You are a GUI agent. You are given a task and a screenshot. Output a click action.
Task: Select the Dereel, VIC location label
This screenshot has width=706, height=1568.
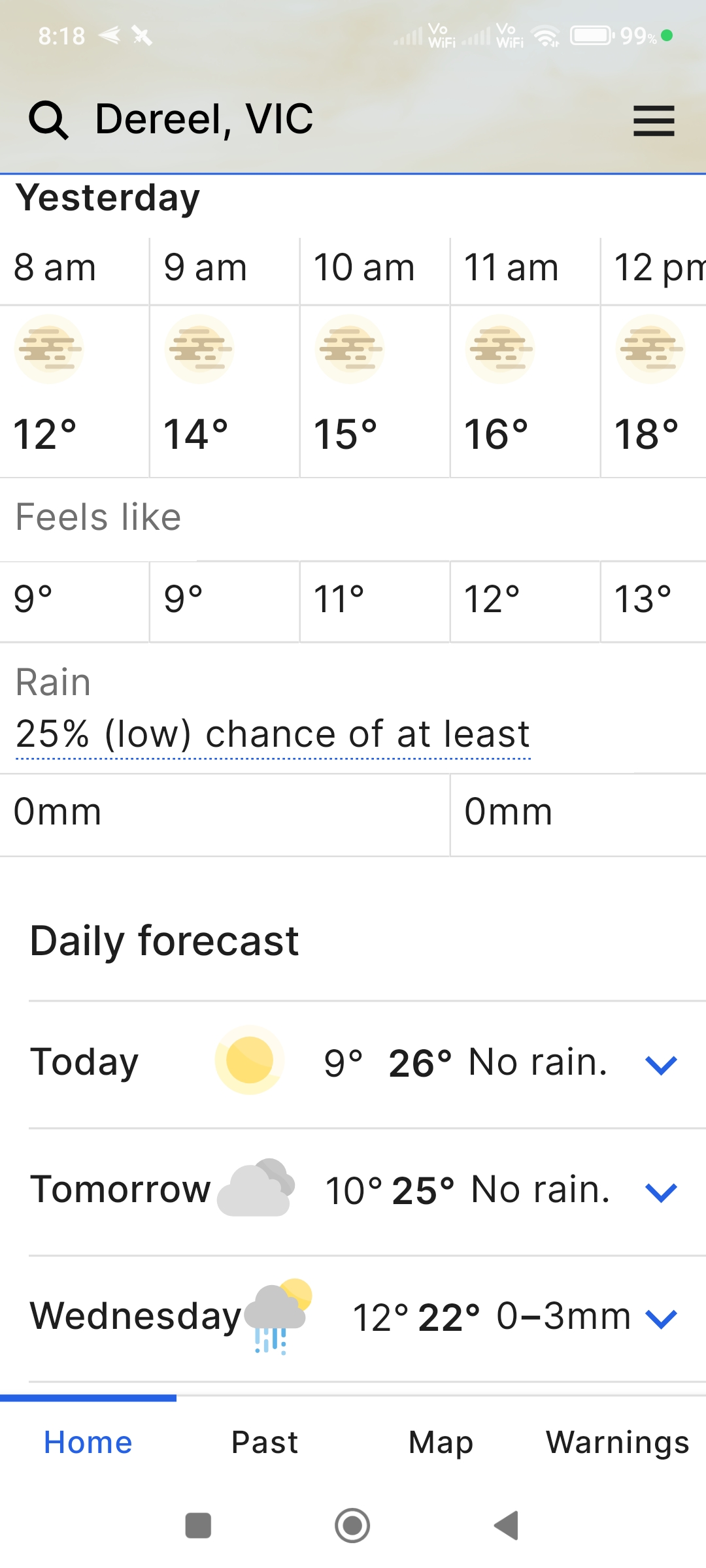[x=203, y=120]
